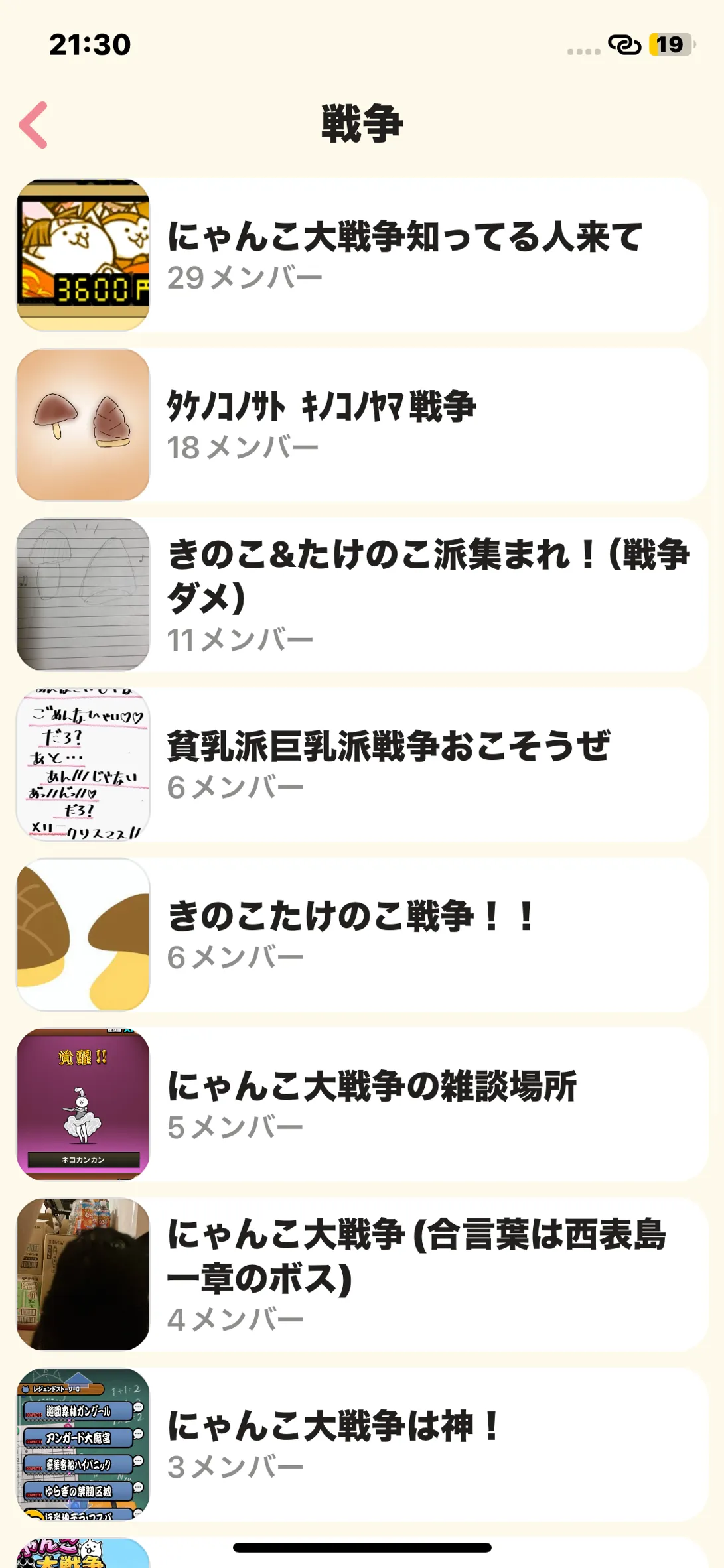The image size is (724, 1568).
Task: Go back using the pink arrow
Action: coord(33,125)
